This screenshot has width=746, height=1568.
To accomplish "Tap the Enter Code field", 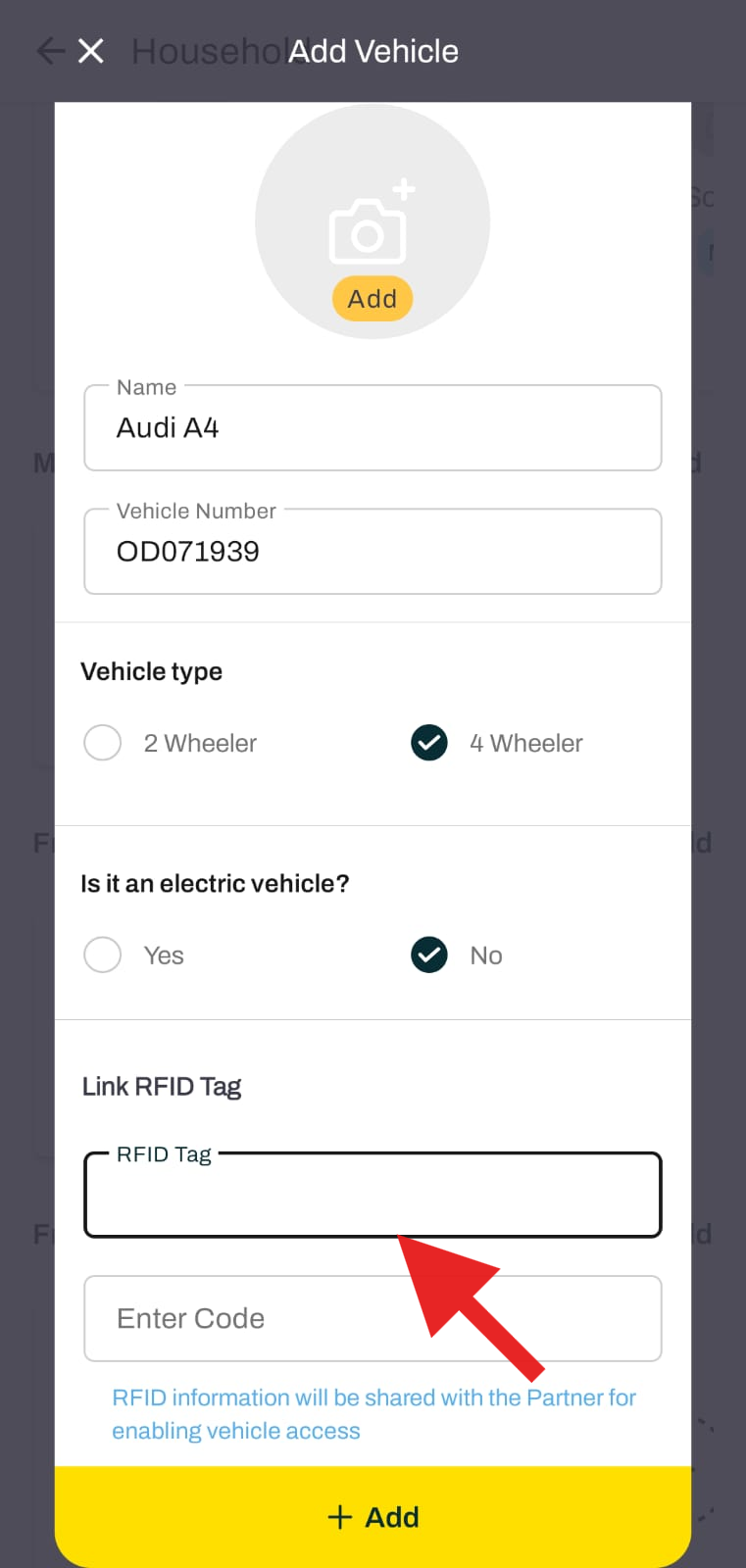I will pyautogui.click(x=373, y=1319).
